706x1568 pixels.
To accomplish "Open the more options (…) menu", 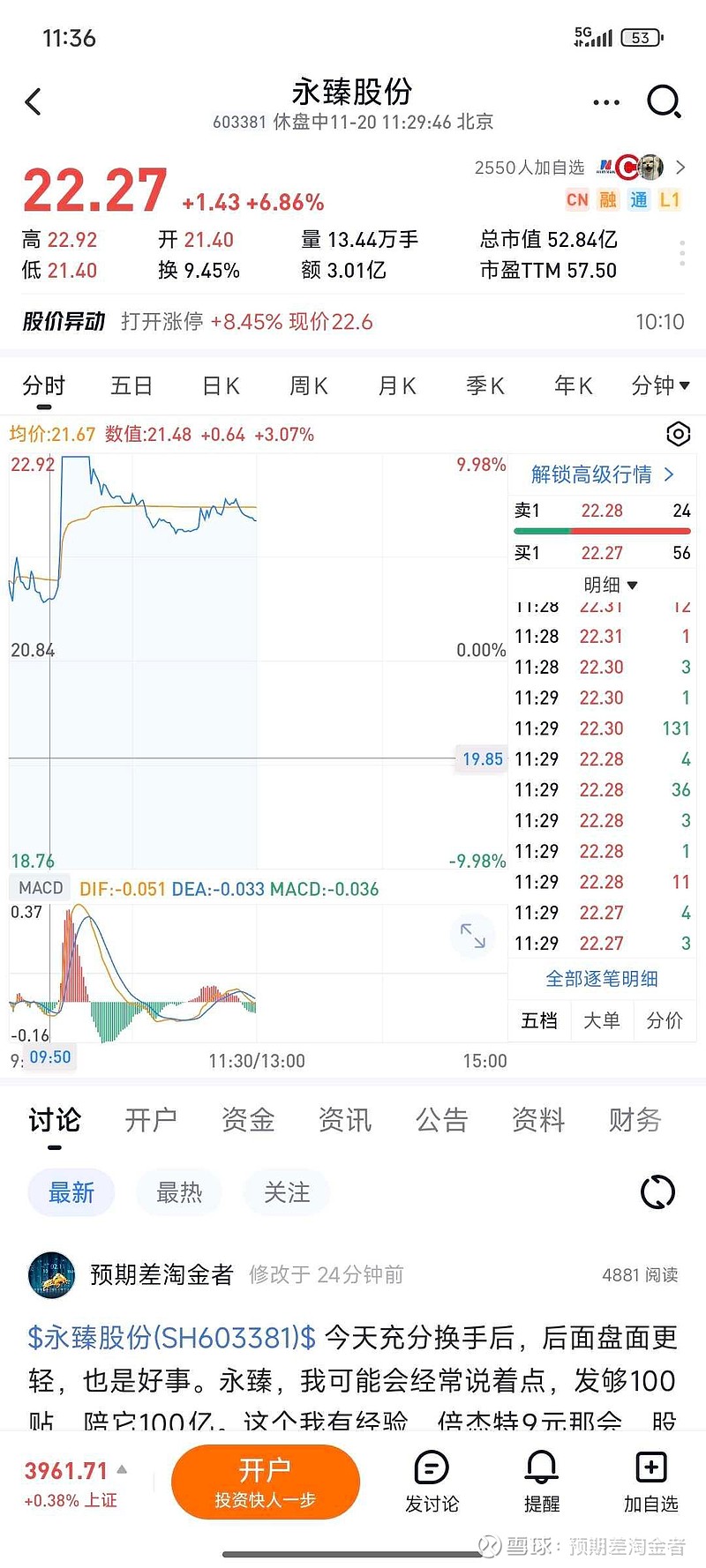I will [x=606, y=101].
